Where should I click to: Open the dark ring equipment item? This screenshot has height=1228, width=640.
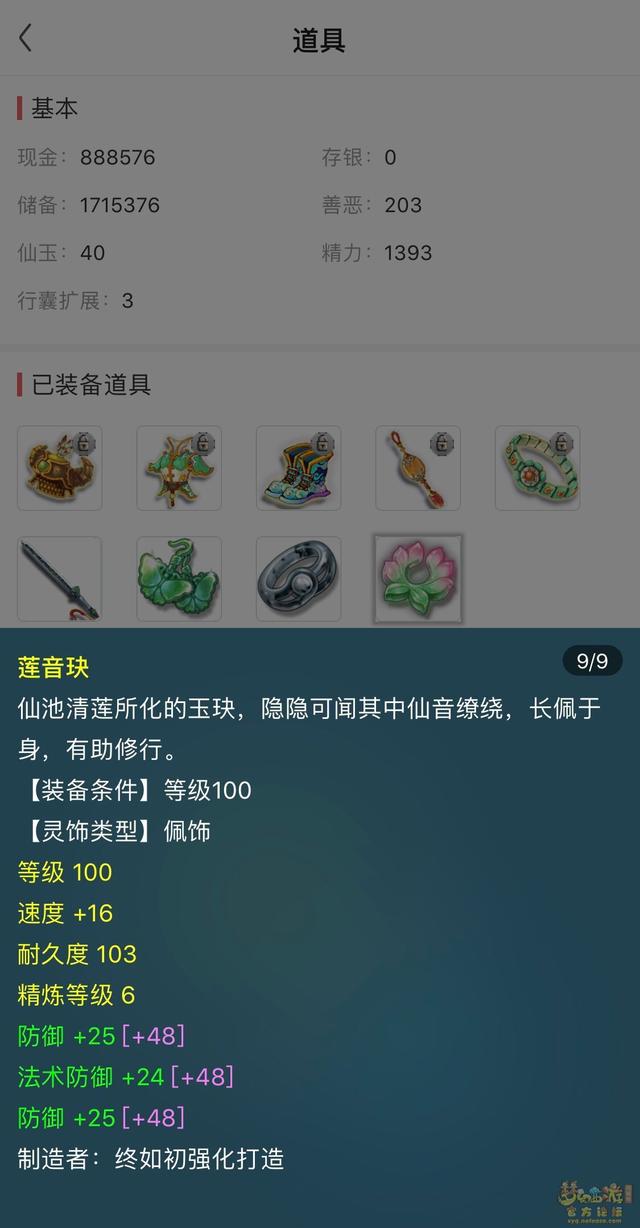298,579
